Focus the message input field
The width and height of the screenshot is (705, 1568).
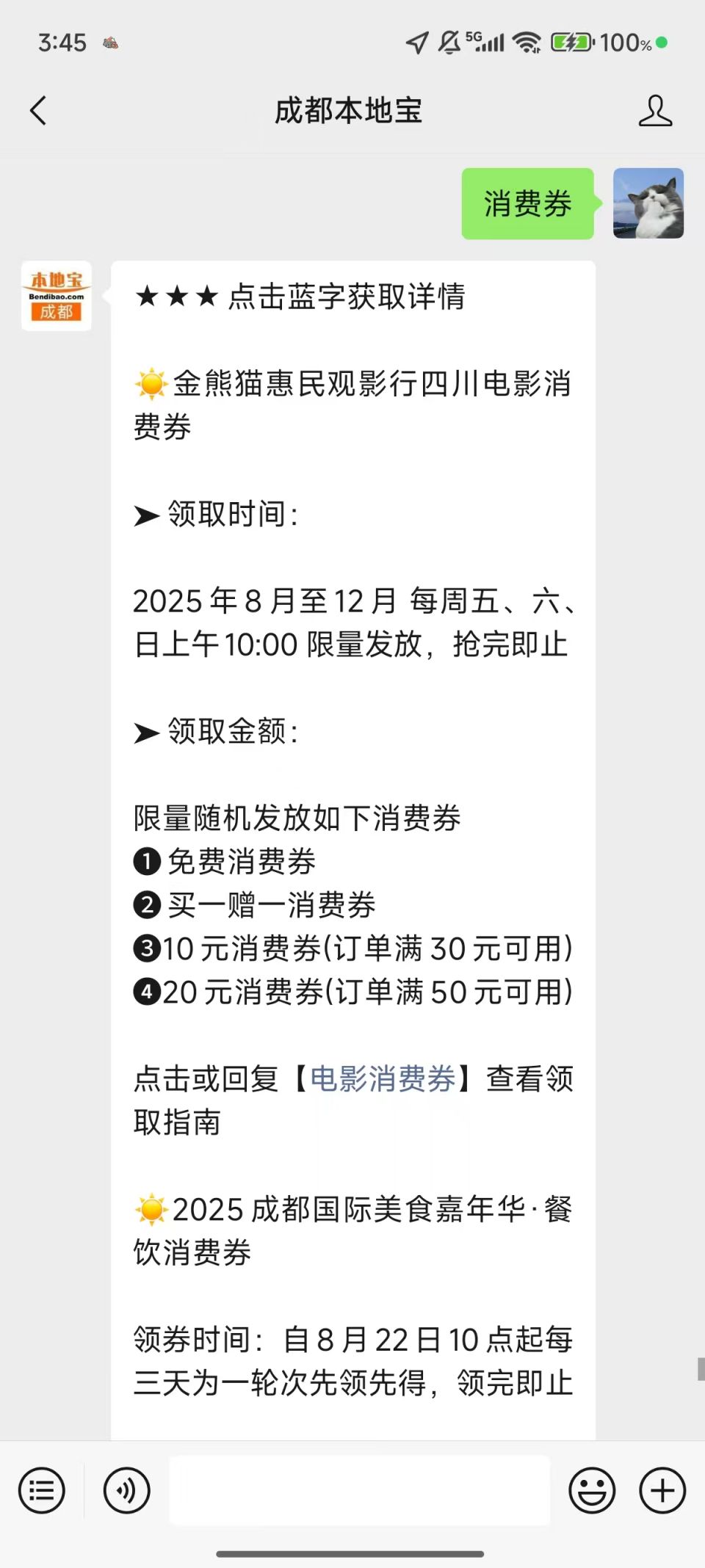359,1490
